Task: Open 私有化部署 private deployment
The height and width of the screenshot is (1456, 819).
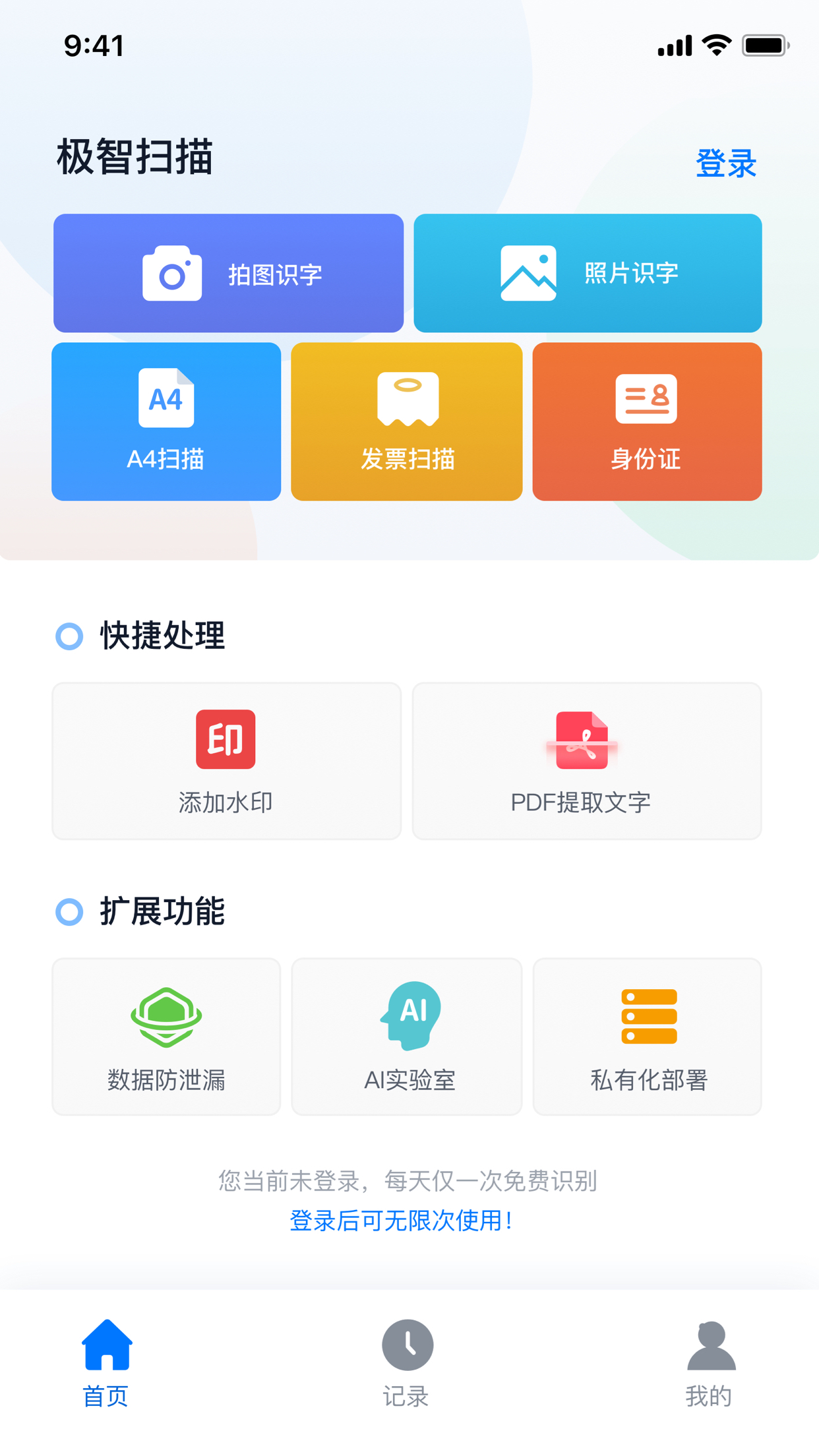Action: [647, 1037]
